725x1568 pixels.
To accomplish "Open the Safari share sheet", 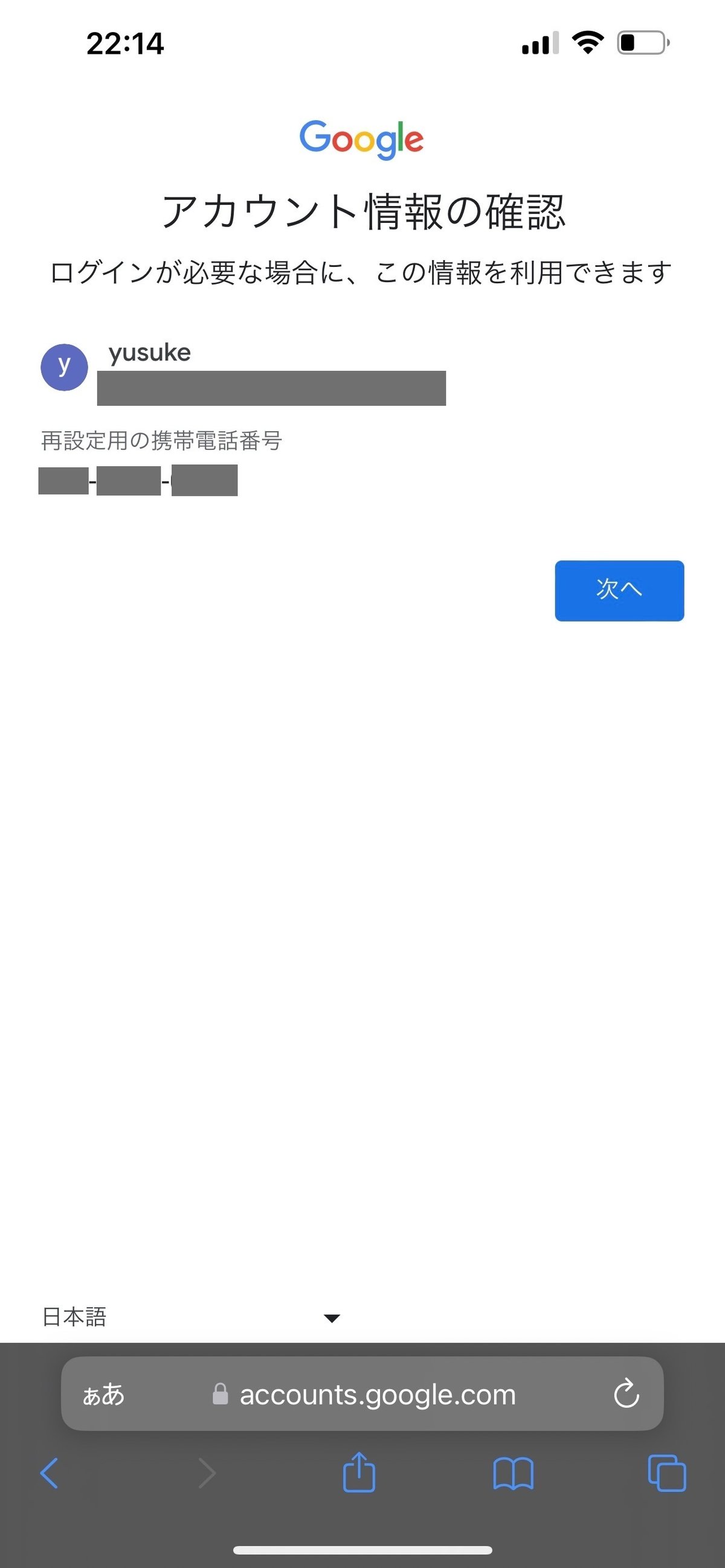I will tap(359, 1473).
